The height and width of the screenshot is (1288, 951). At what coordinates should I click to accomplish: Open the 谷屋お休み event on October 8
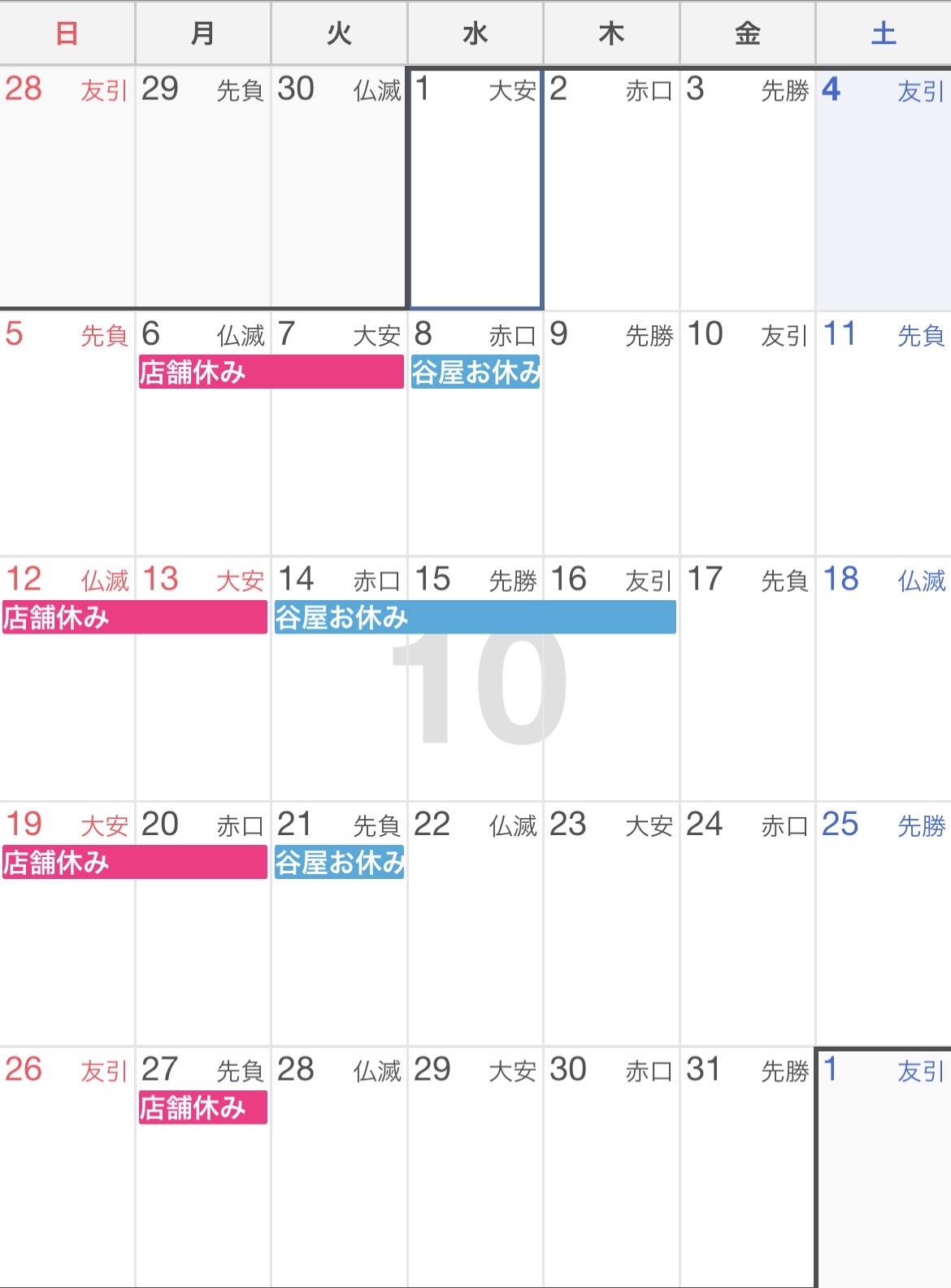(x=475, y=372)
